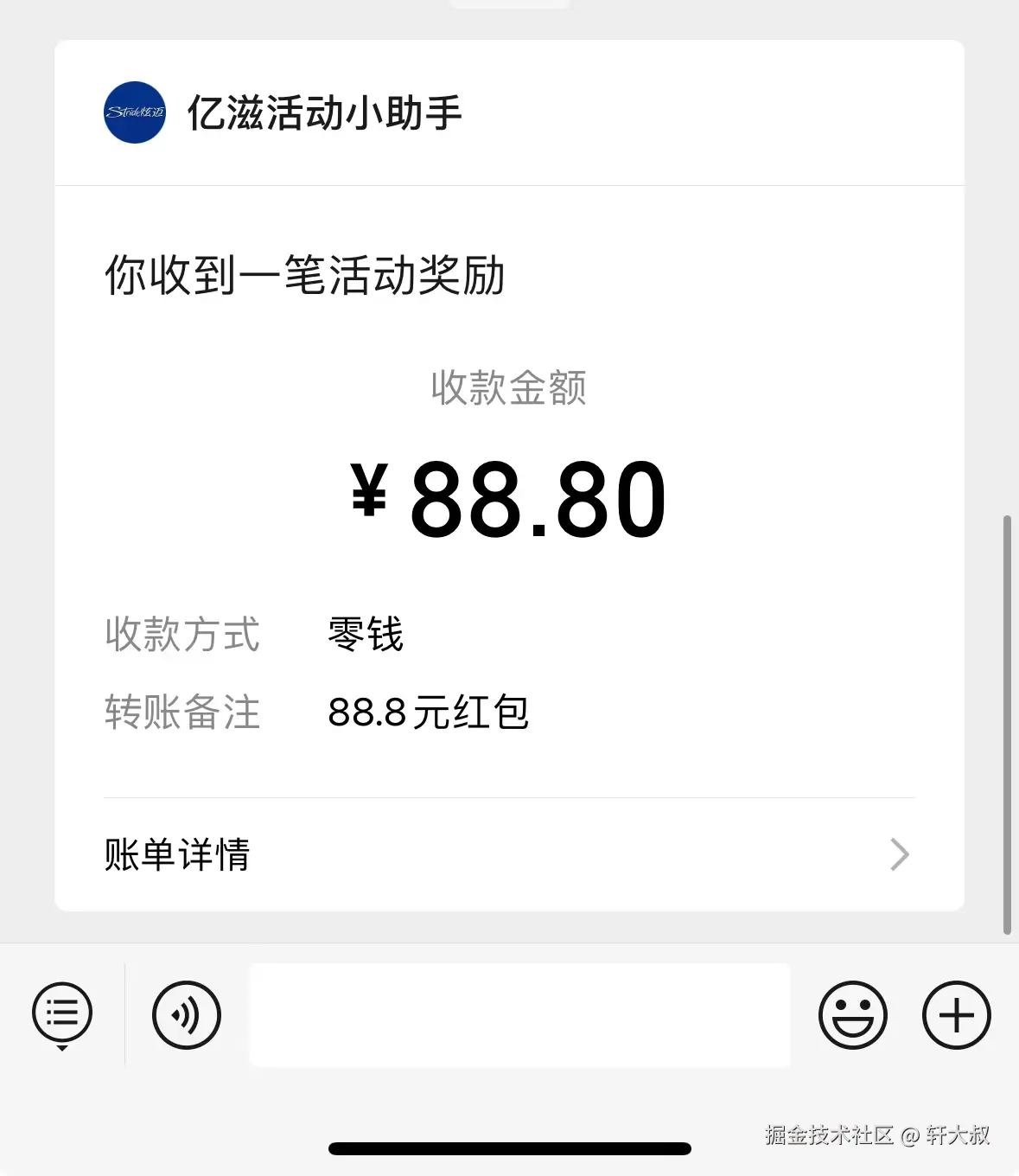
Task: Tap the 零钱 payment method value
Action: point(366,636)
